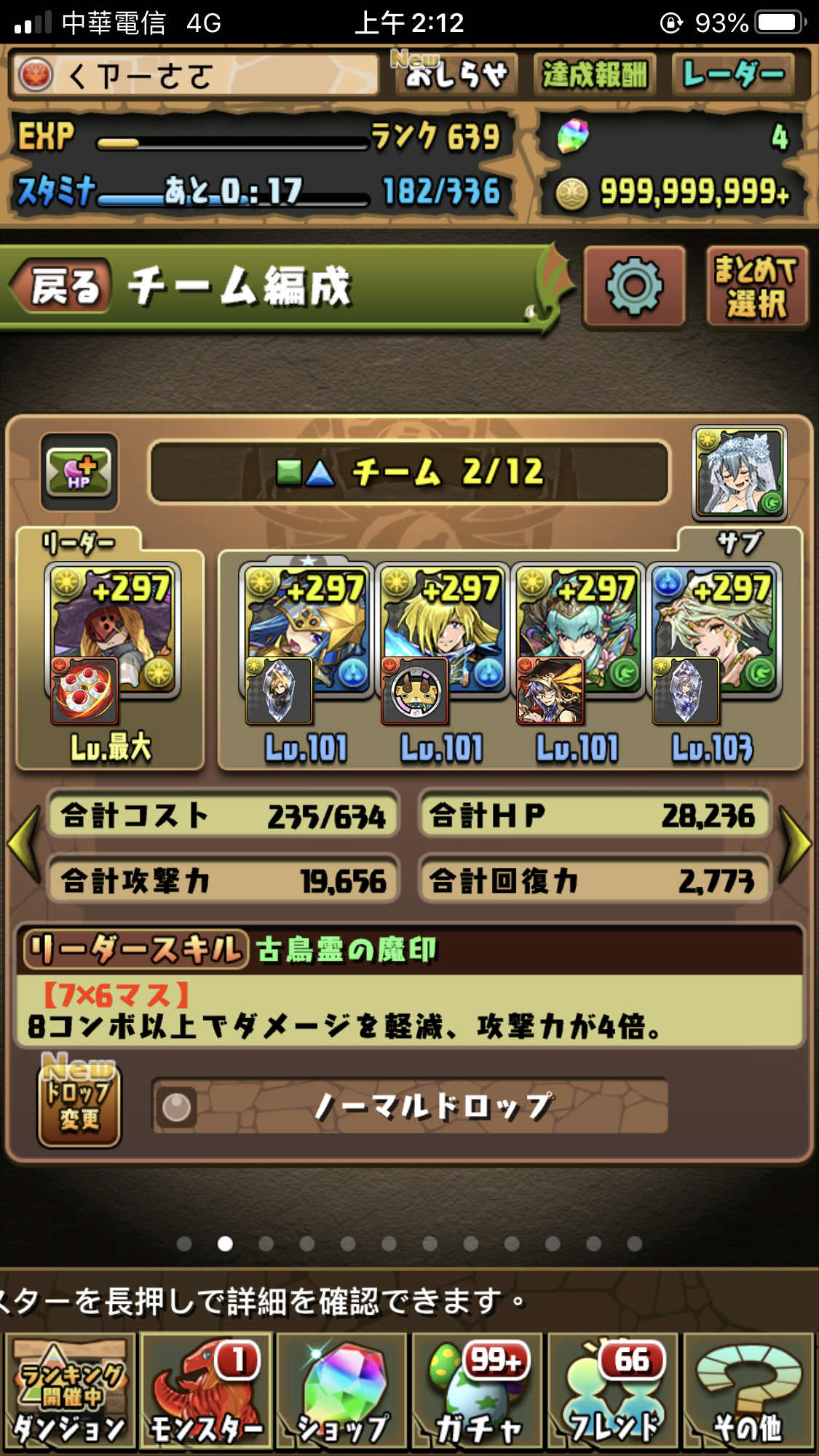Switch to the モンスター tab
Image resolution: width=819 pixels, height=1456 pixels.
click(206, 1391)
